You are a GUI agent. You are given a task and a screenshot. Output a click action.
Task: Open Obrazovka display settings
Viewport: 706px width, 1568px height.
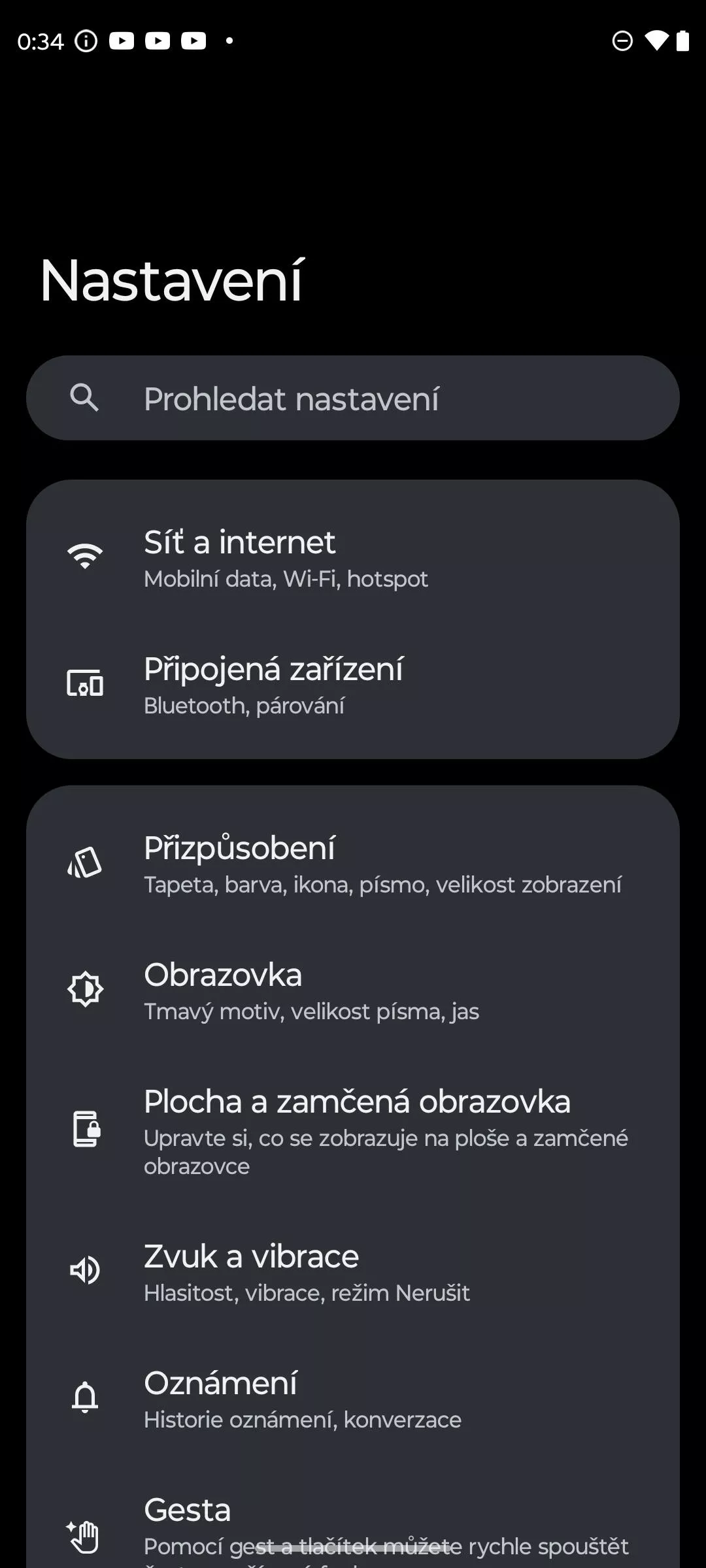(353, 989)
